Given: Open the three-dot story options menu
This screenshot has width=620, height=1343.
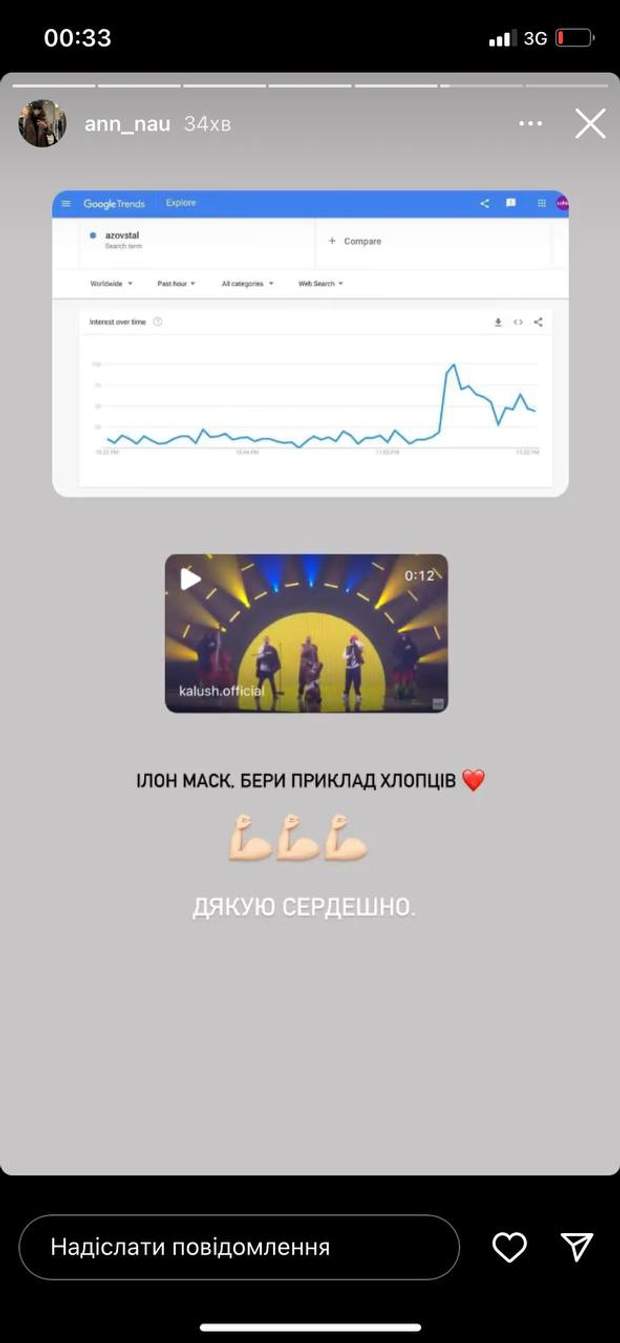Looking at the screenshot, I should (x=530, y=124).
